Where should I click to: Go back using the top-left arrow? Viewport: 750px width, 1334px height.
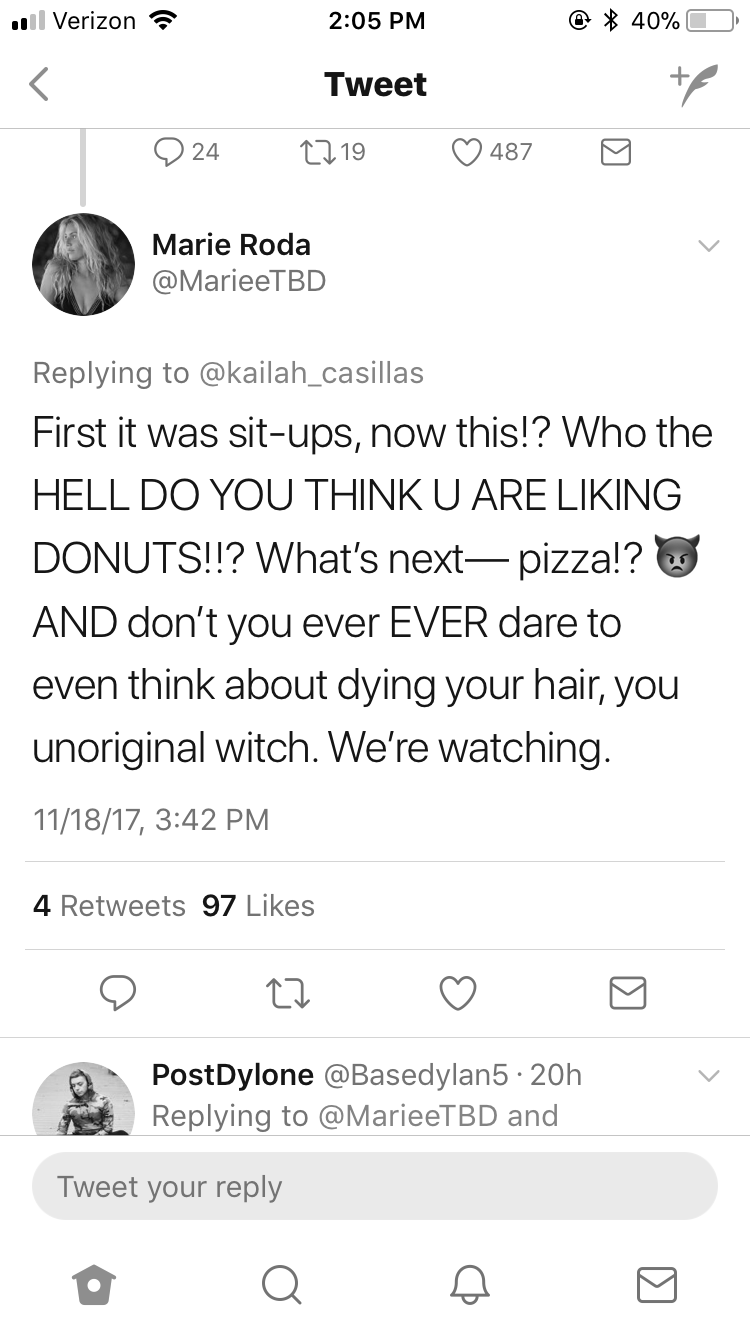pyautogui.click(x=38, y=84)
